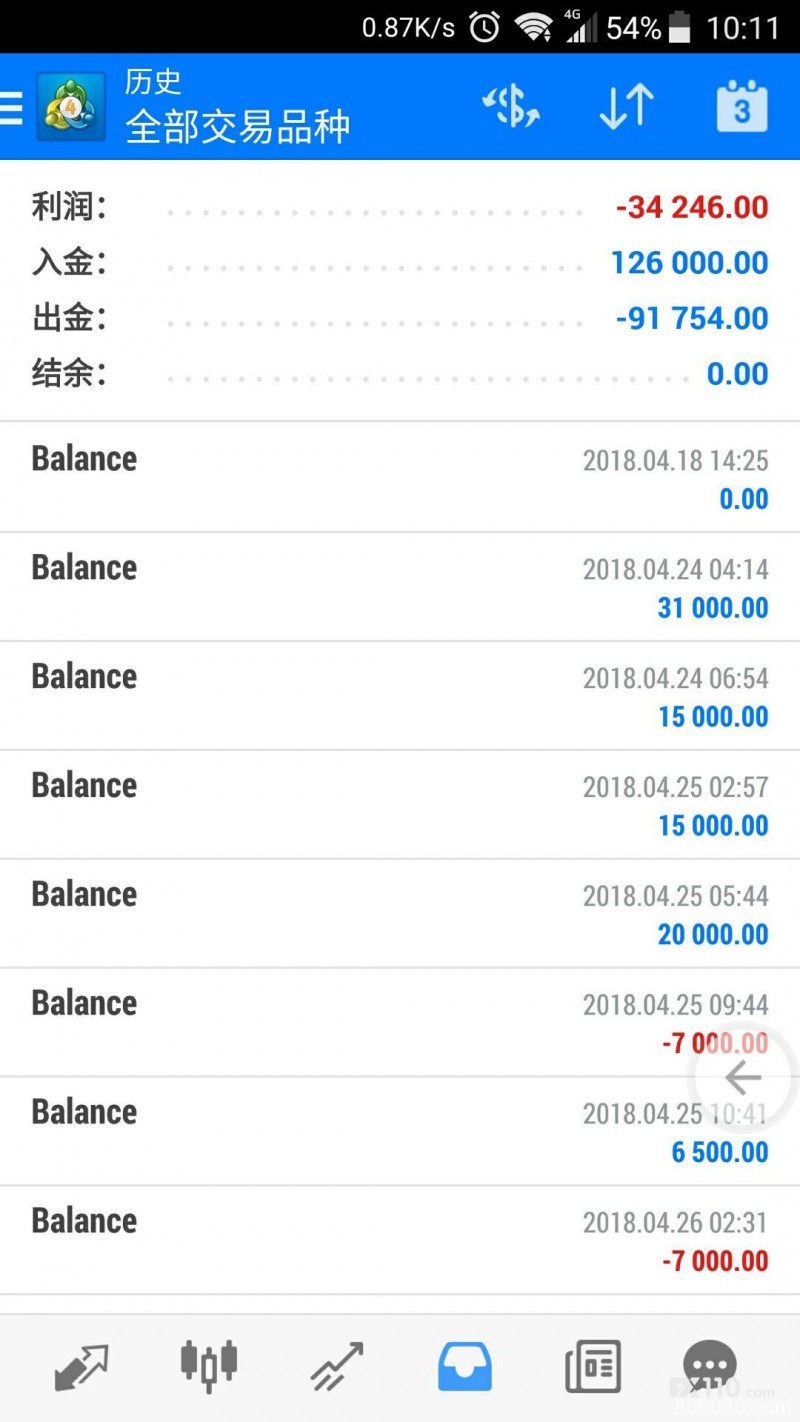
Task: Switch to the news tab
Action: [x=593, y=1367]
